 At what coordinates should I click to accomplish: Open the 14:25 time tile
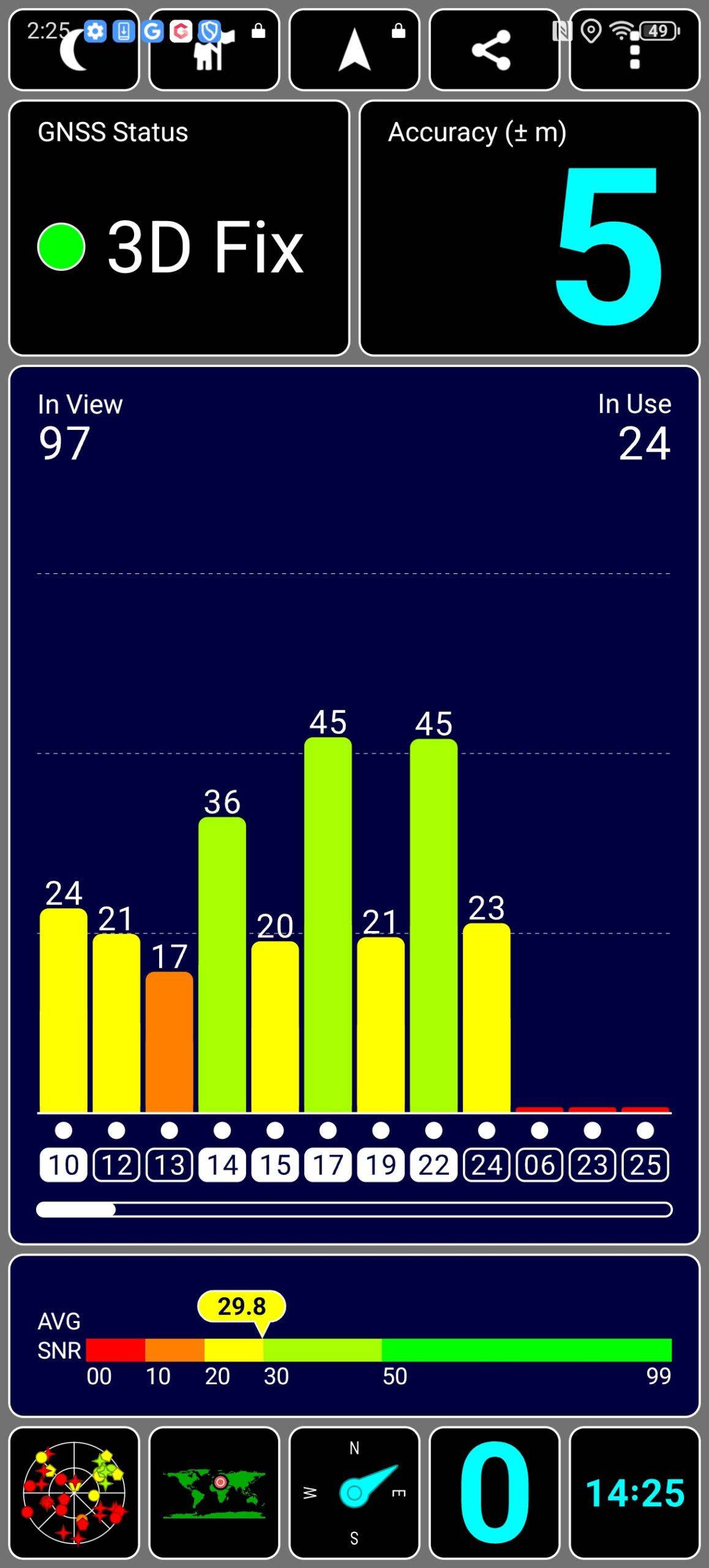coord(635,1493)
